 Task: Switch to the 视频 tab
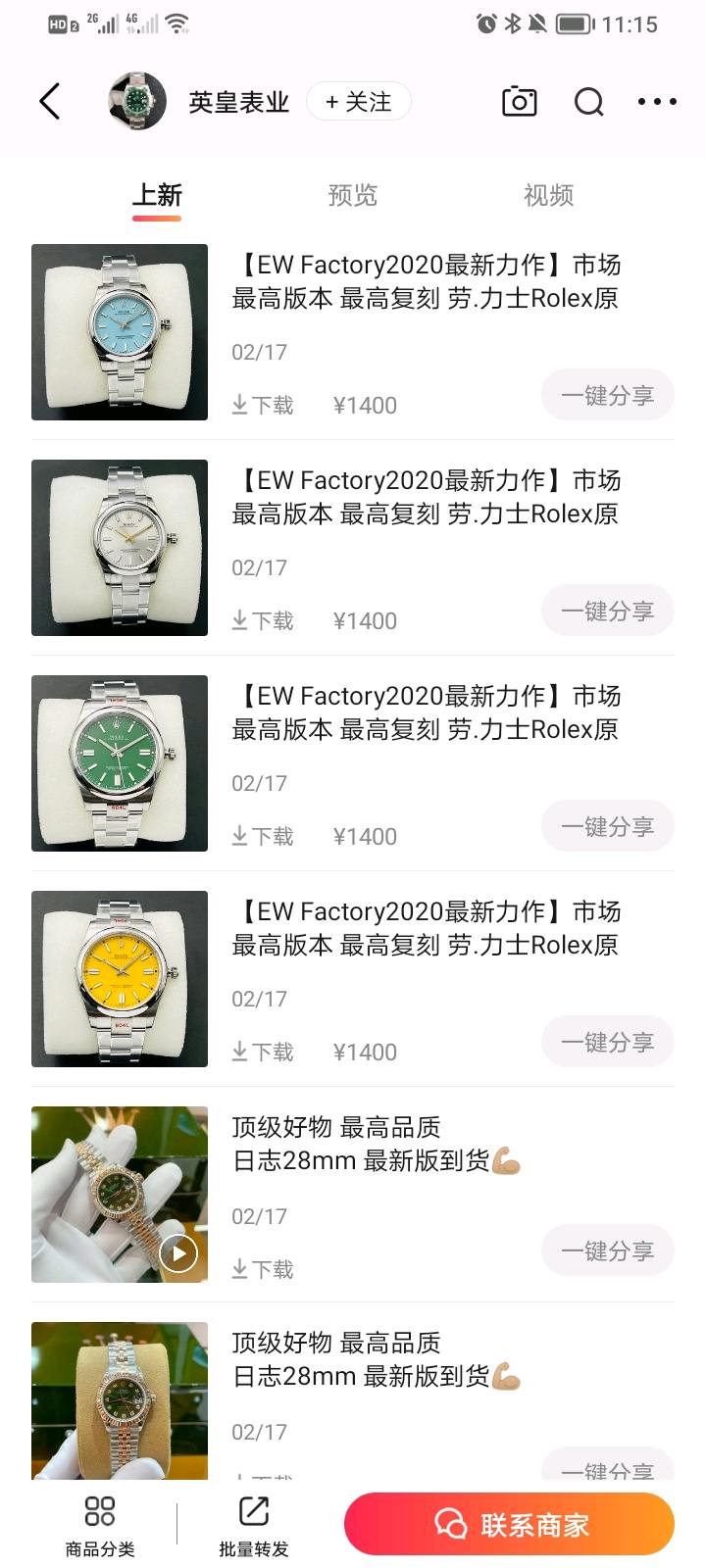point(548,195)
